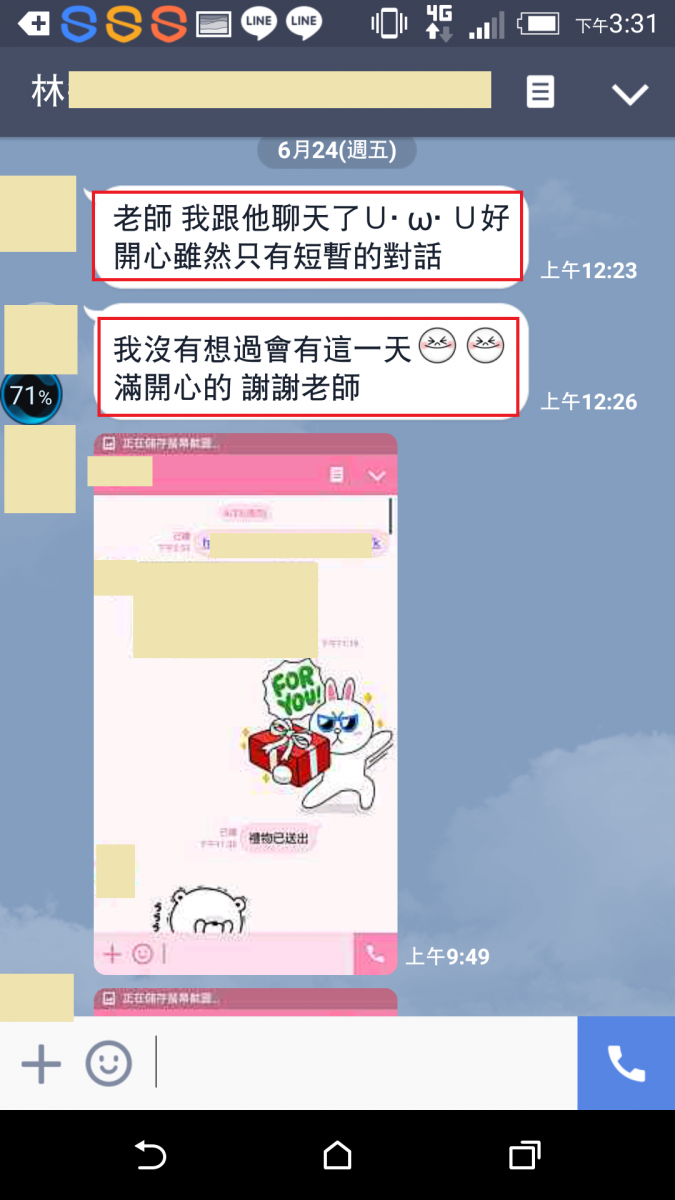Tap the floating 71% booster bubble
Screen dimensions: 675x1200
30,397
